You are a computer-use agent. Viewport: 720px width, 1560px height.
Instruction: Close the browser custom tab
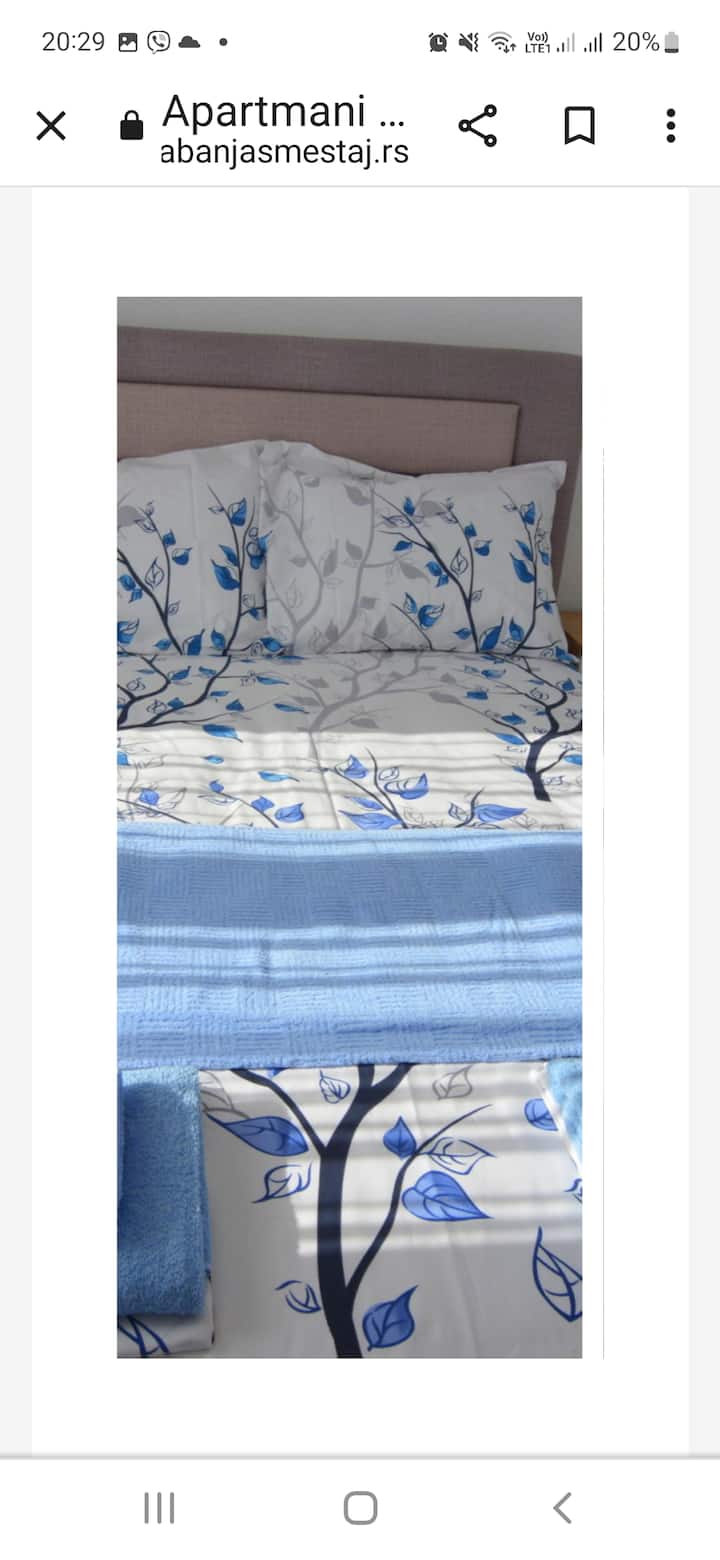[x=51, y=126]
